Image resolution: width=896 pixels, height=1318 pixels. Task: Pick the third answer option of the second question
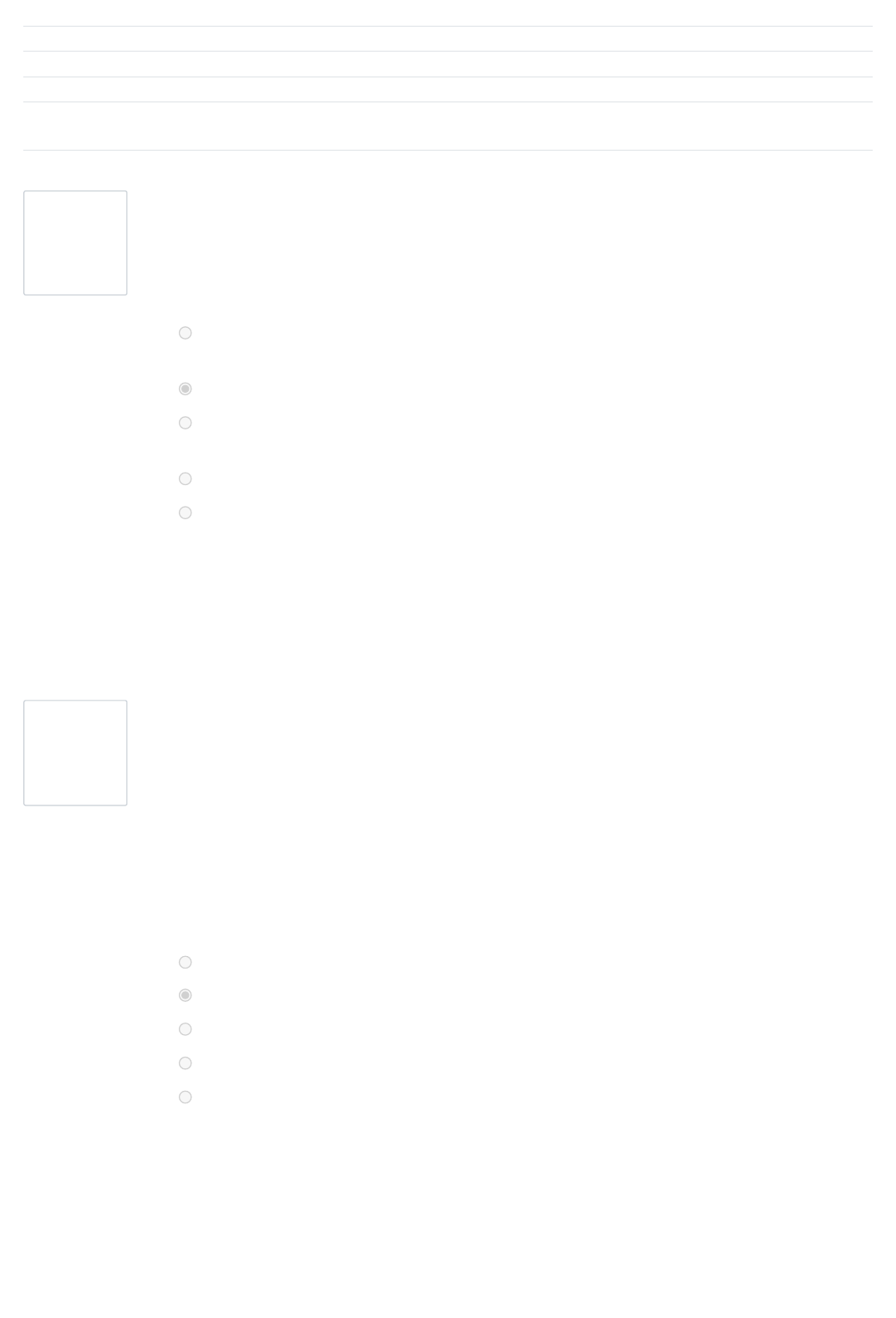pos(186,1029)
